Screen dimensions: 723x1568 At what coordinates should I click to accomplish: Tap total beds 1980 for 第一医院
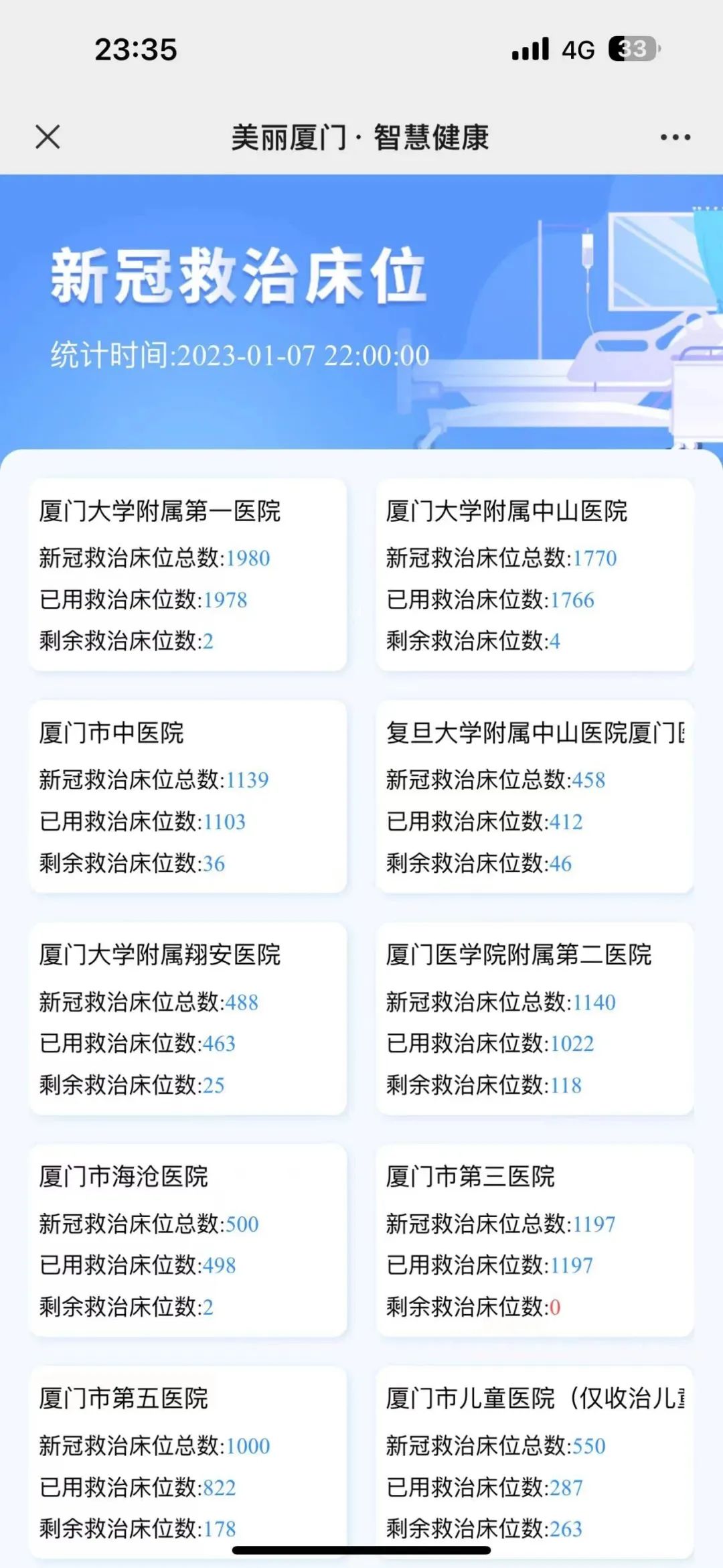point(248,557)
